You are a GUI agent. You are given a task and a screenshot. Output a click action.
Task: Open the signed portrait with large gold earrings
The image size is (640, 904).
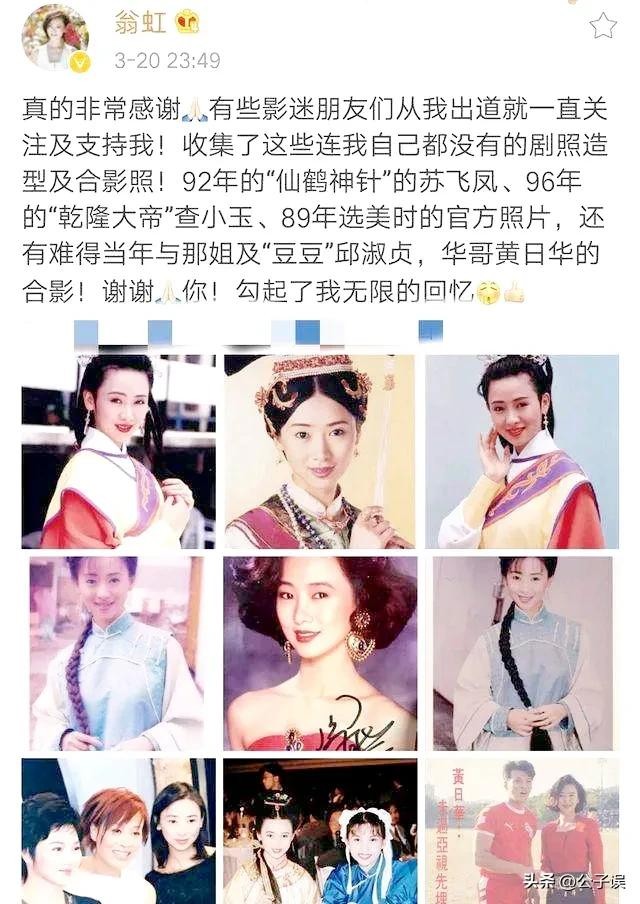point(320,653)
